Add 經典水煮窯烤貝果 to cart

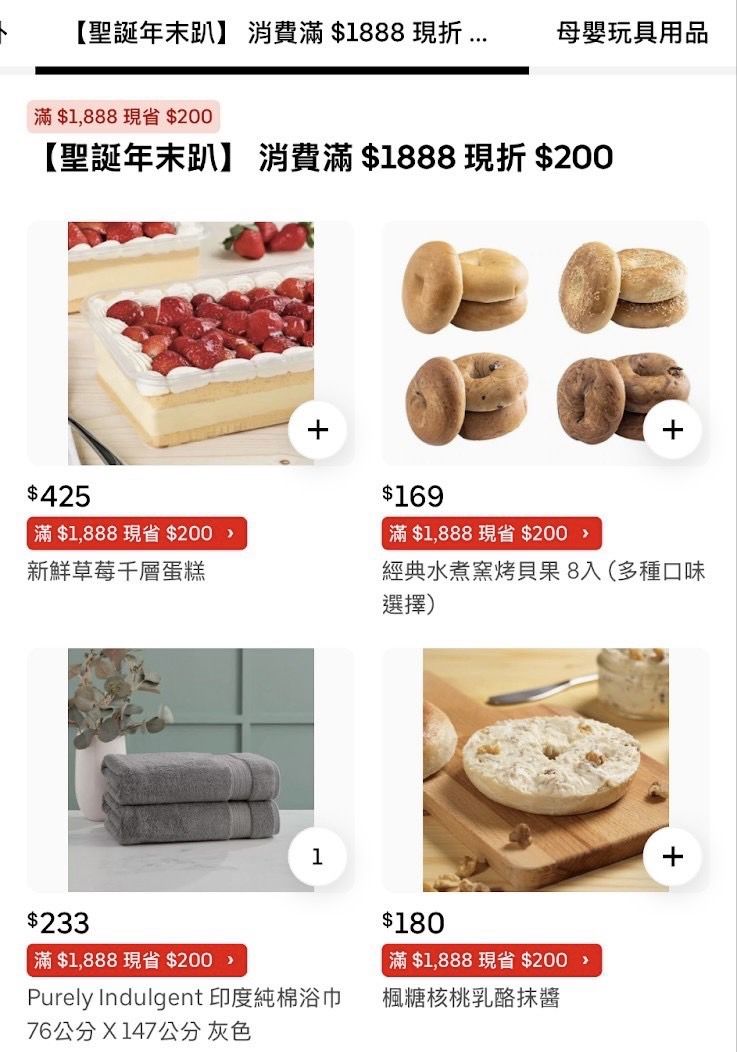coord(672,430)
